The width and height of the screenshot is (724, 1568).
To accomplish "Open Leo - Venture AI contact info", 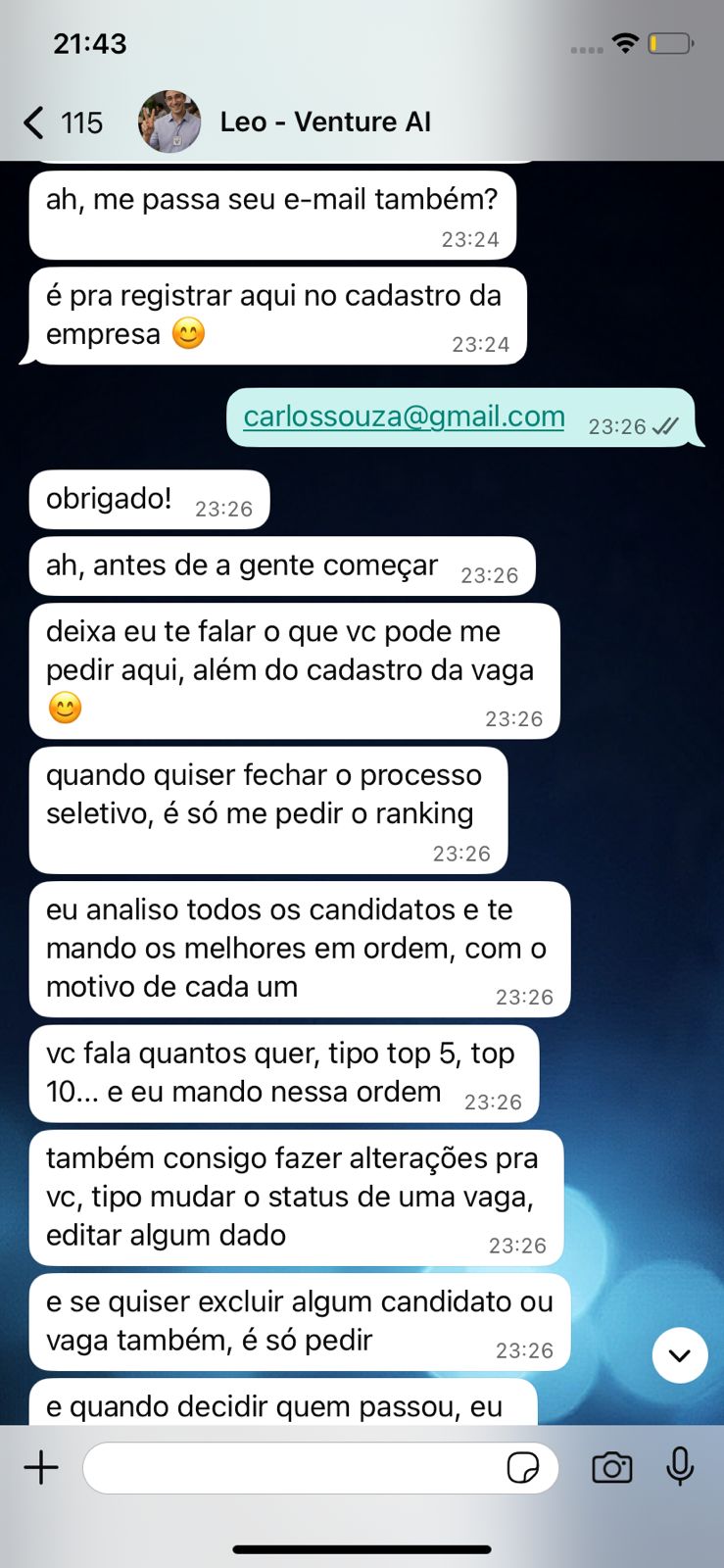I will pos(325,122).
